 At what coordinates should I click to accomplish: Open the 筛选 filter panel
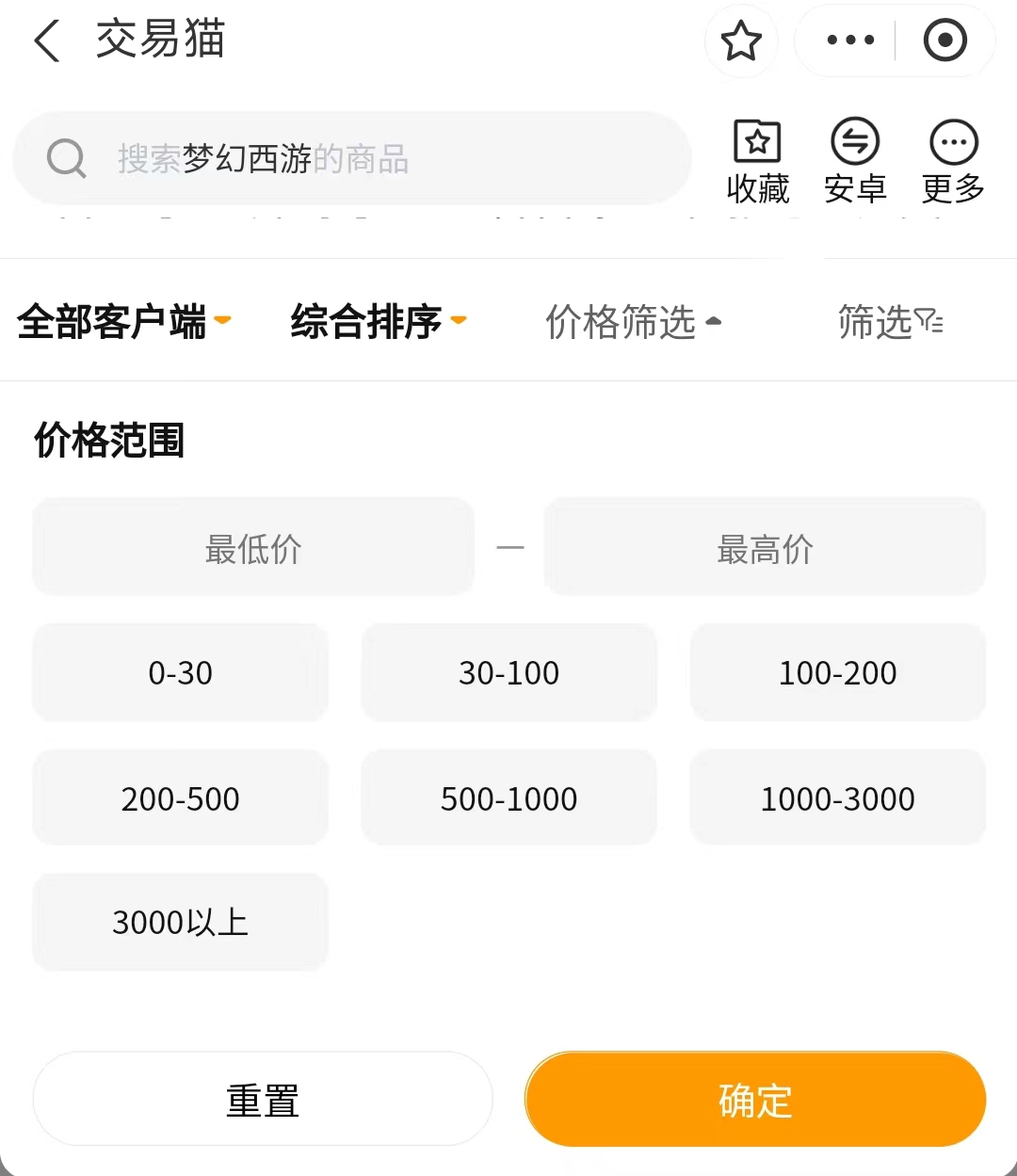pos(890,322)
